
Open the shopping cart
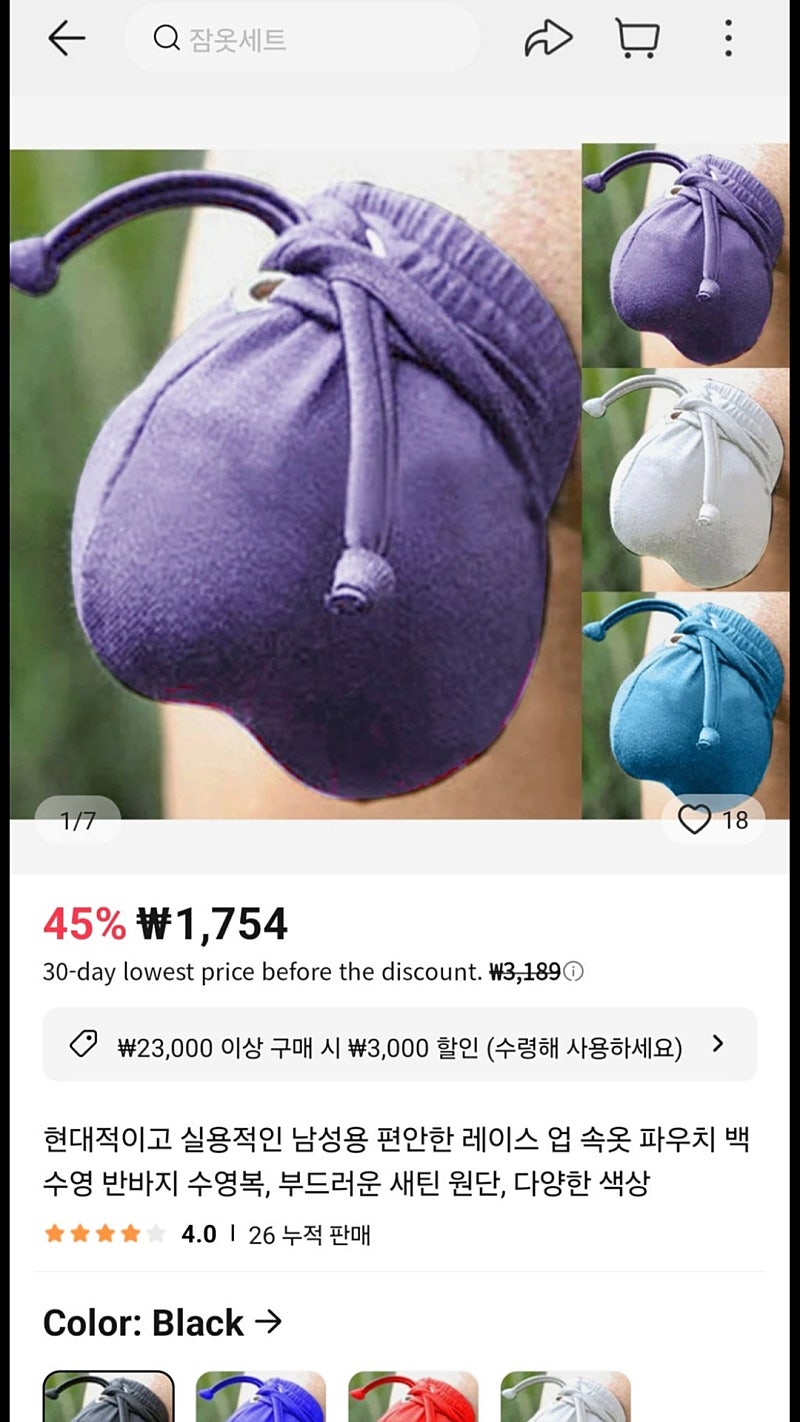637,40
